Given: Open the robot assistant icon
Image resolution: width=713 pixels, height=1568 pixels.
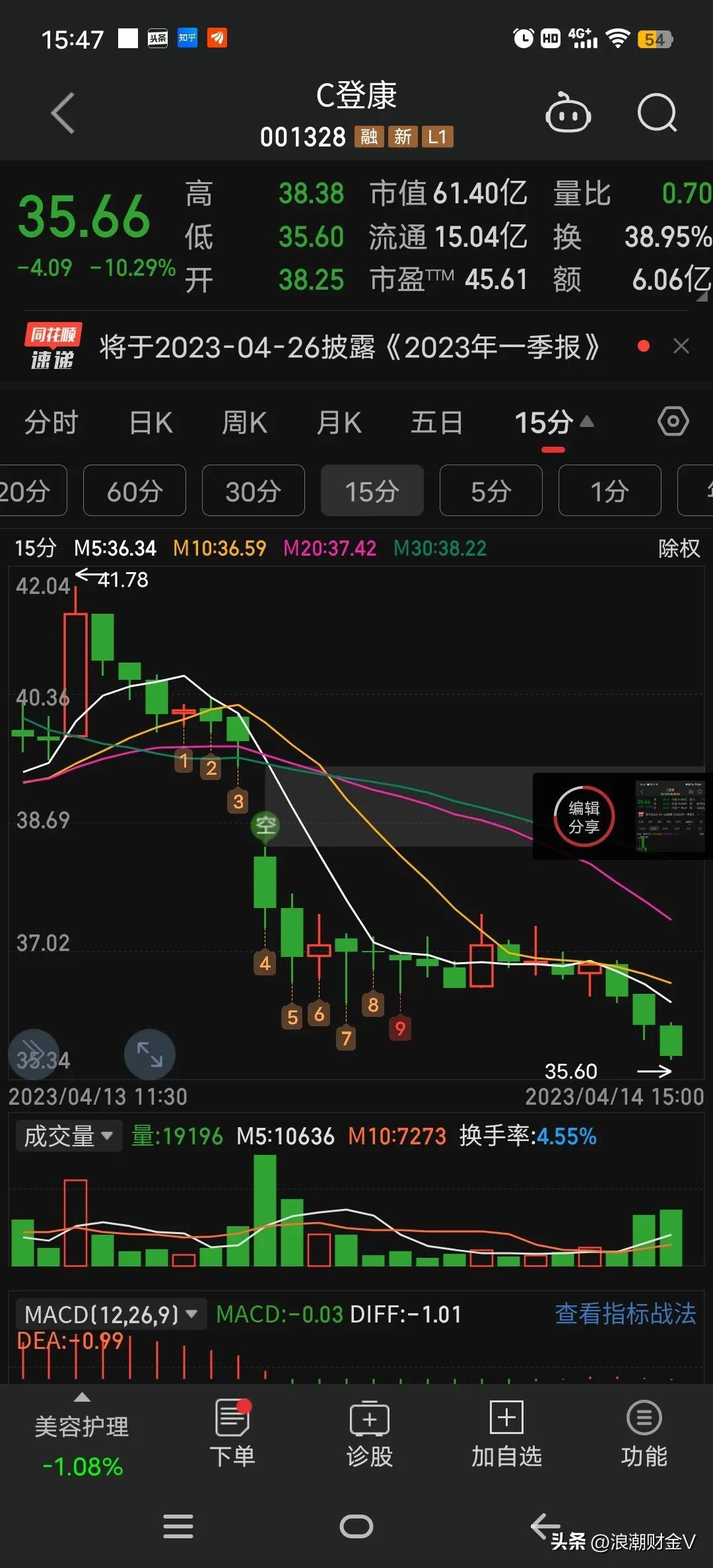Looking at the screenshot, I should point(568,113).
